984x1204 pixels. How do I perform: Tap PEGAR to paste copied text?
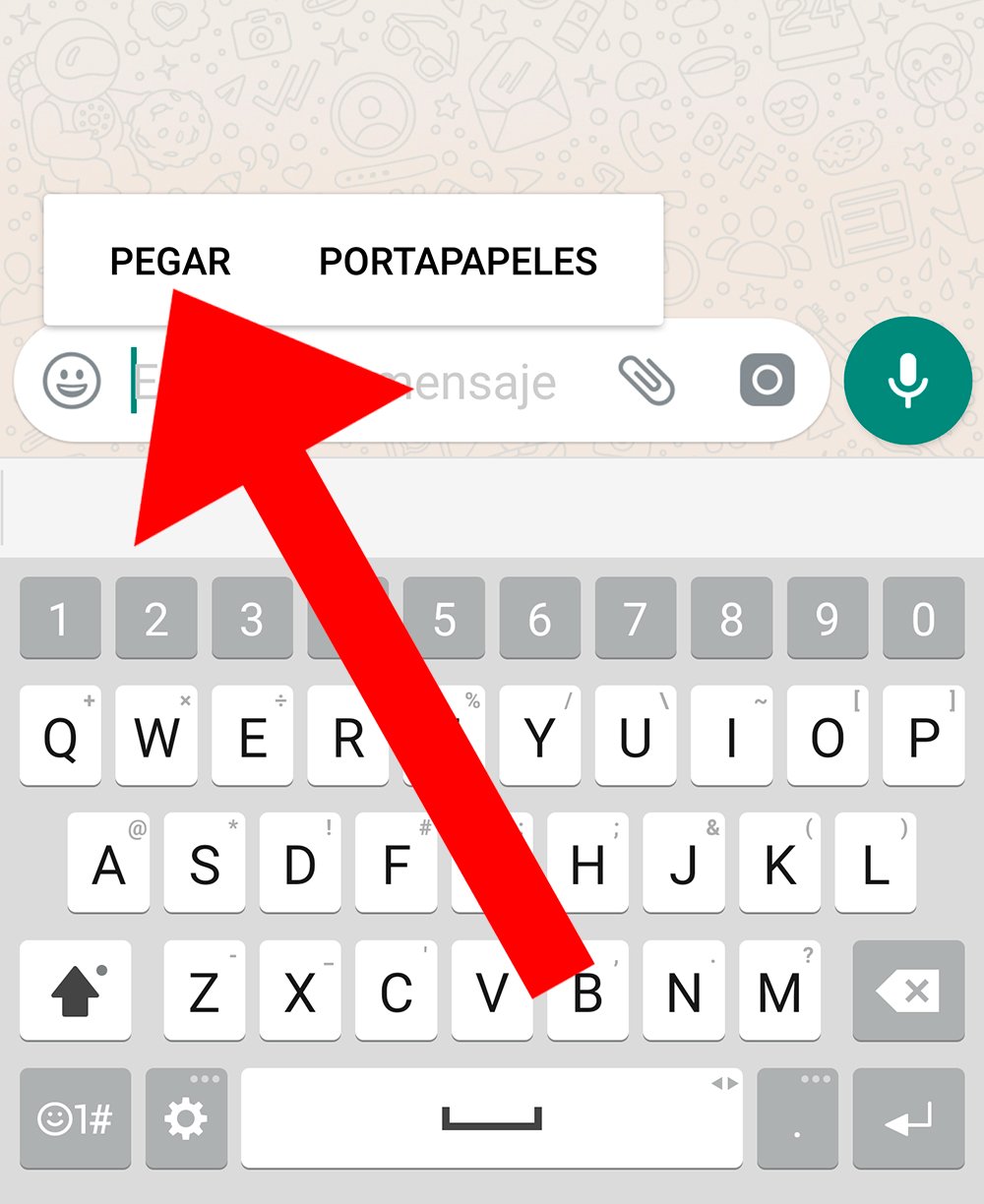click(170, 262)
